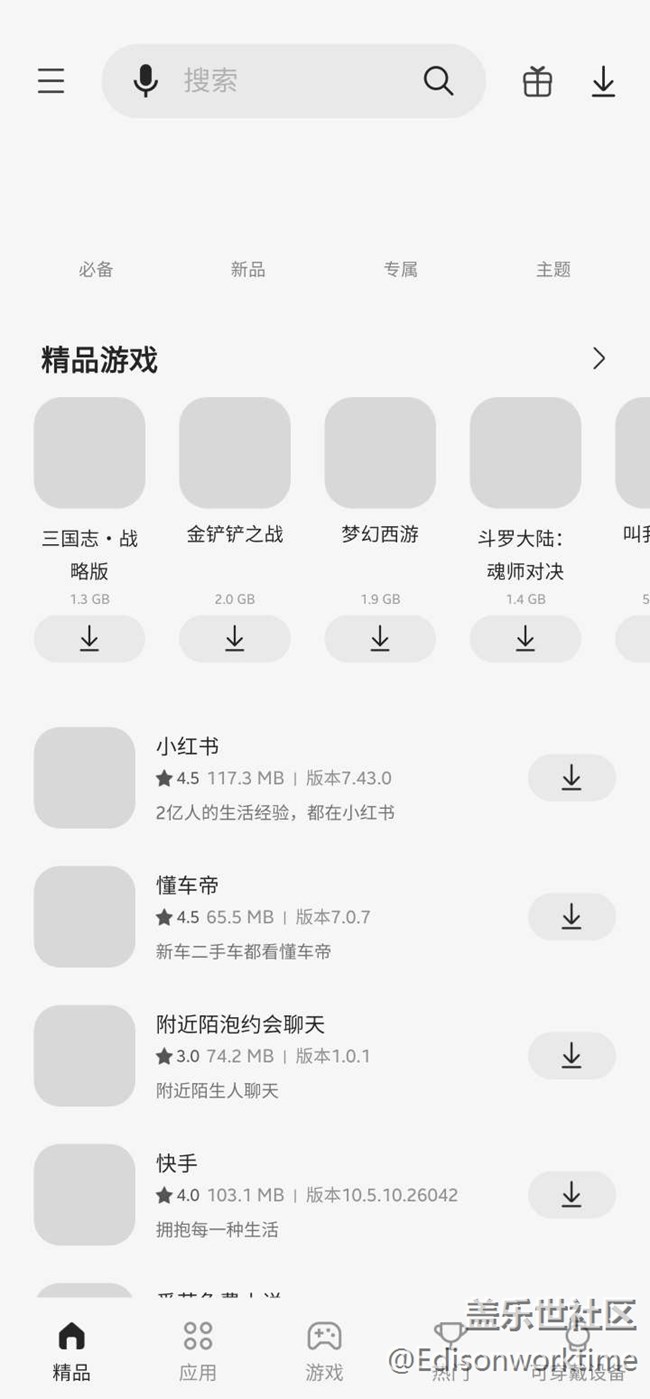Open the gift box icon

click(x=537, y=82)
